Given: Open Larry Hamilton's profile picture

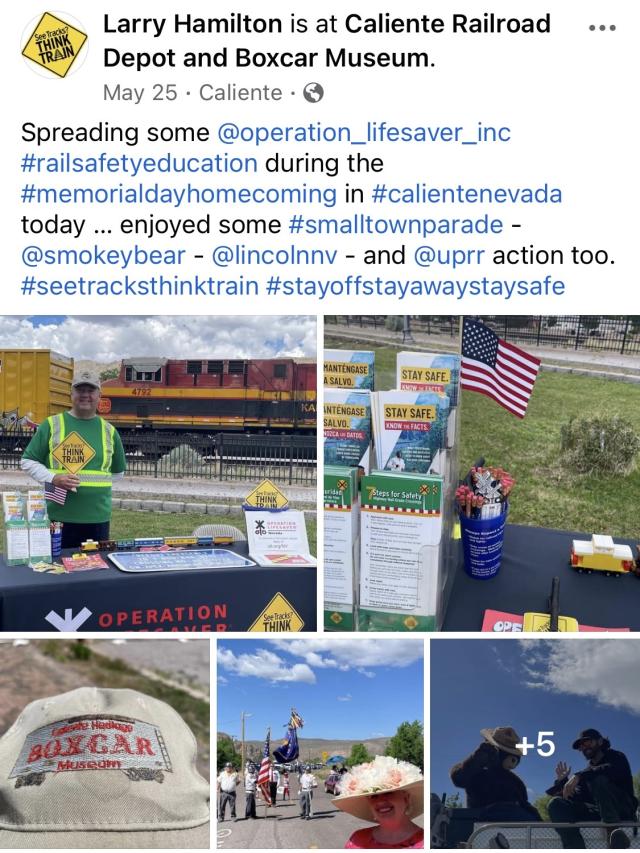Looking at the screenshot, I should click(54, 44).
